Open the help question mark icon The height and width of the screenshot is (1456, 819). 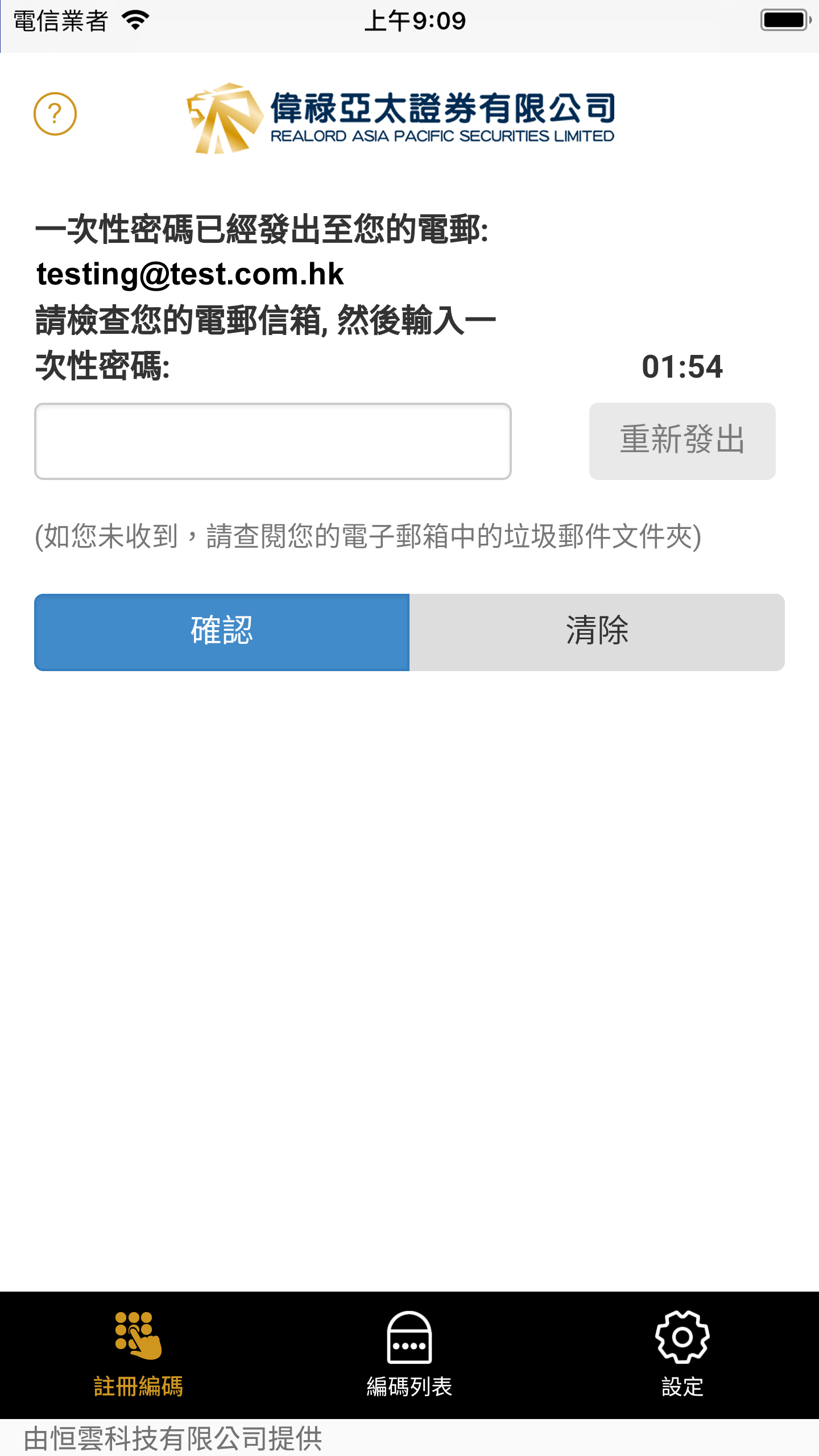click(x=55, y=114)
